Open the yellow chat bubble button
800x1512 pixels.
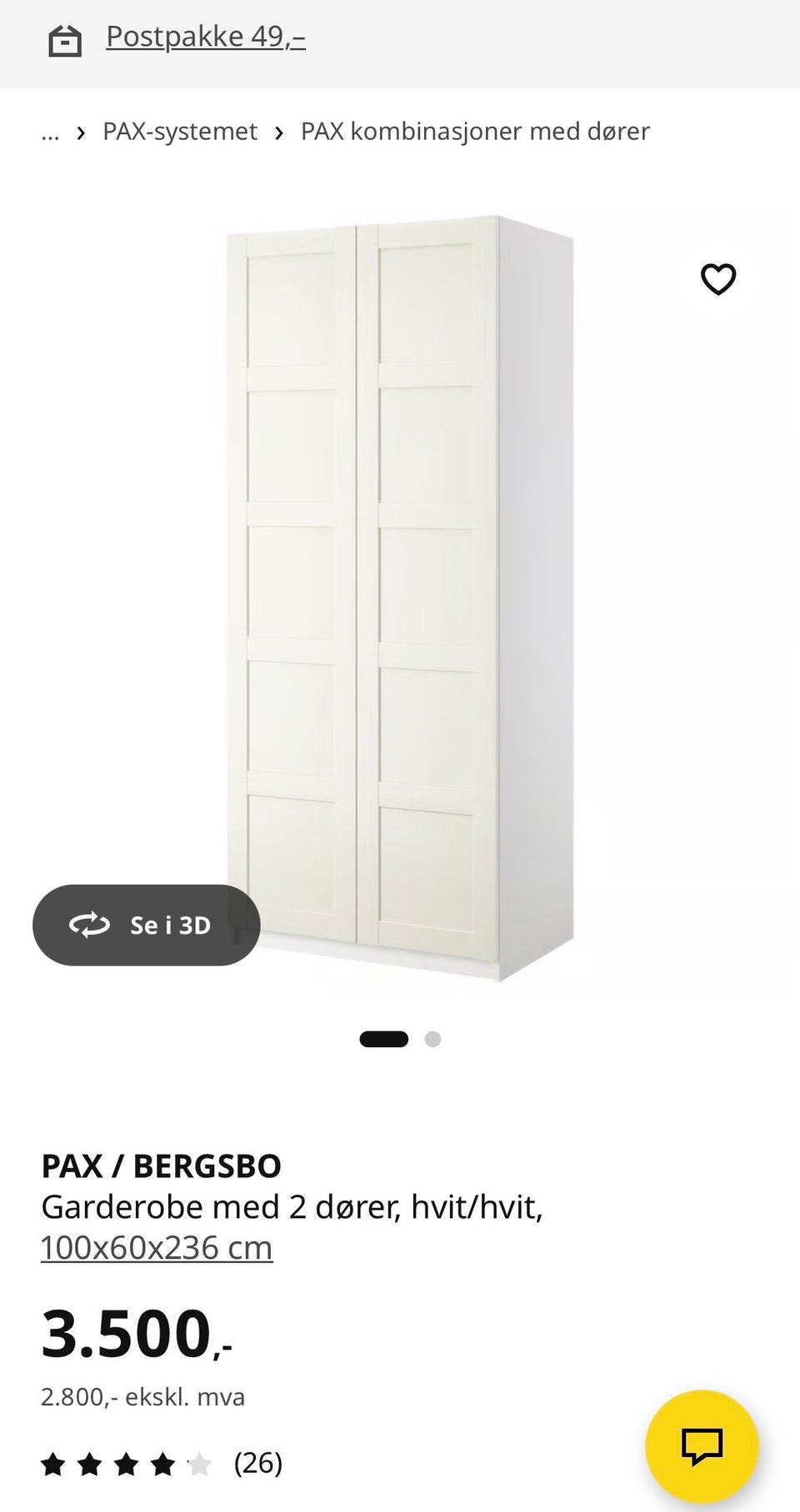(702, 1446)
